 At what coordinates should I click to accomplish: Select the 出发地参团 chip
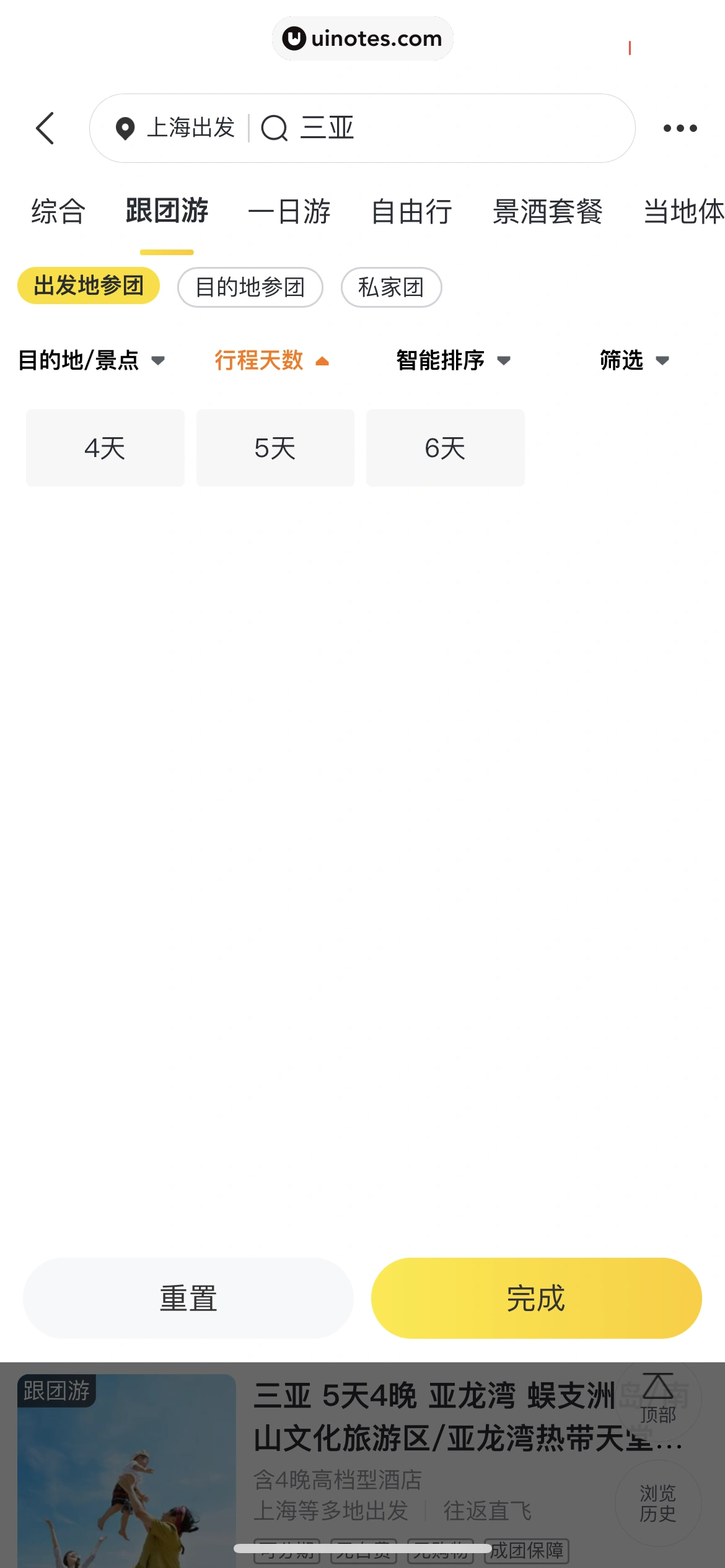[x=89, y=286]
